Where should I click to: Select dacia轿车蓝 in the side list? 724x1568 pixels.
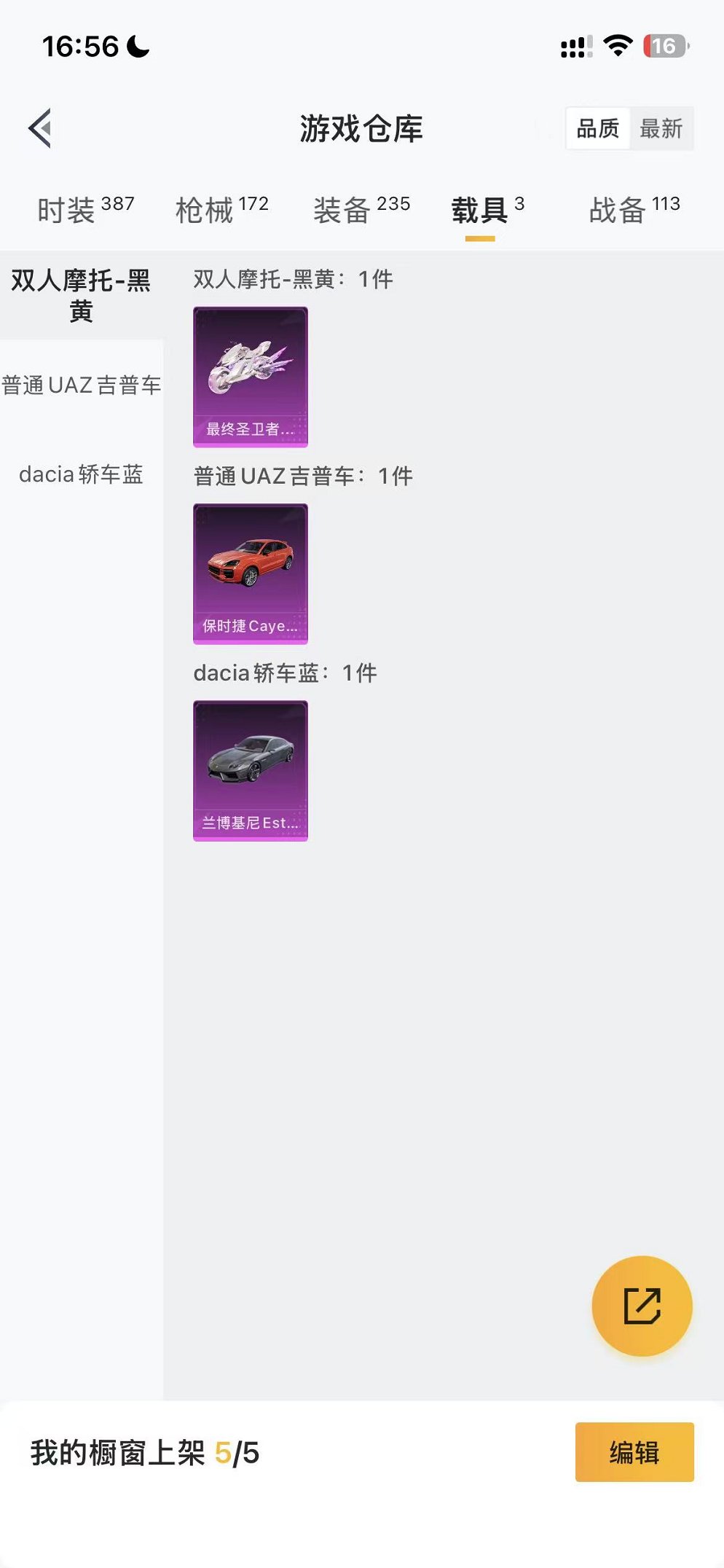click(x=81, y=474)
